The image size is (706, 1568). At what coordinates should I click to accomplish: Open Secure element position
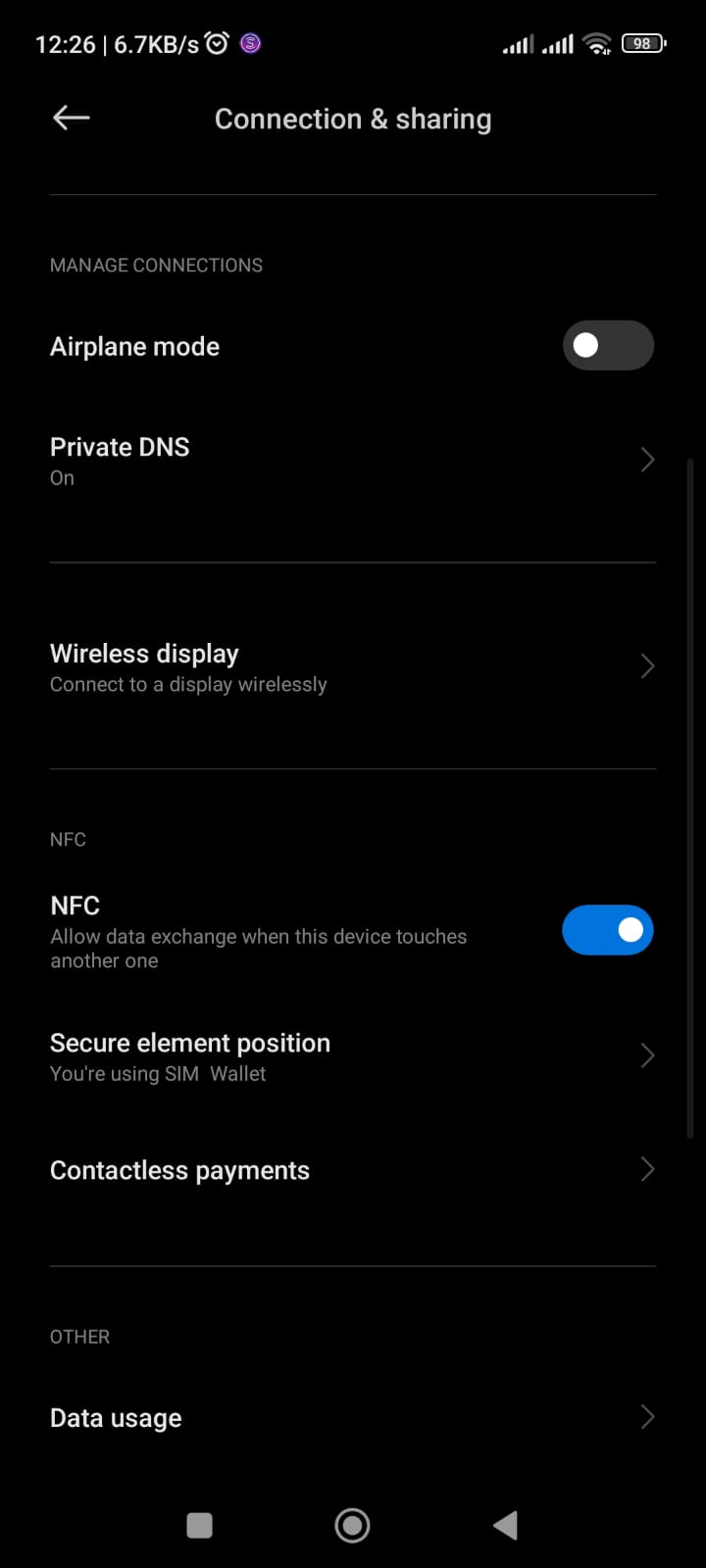[x=353, y=1056]
